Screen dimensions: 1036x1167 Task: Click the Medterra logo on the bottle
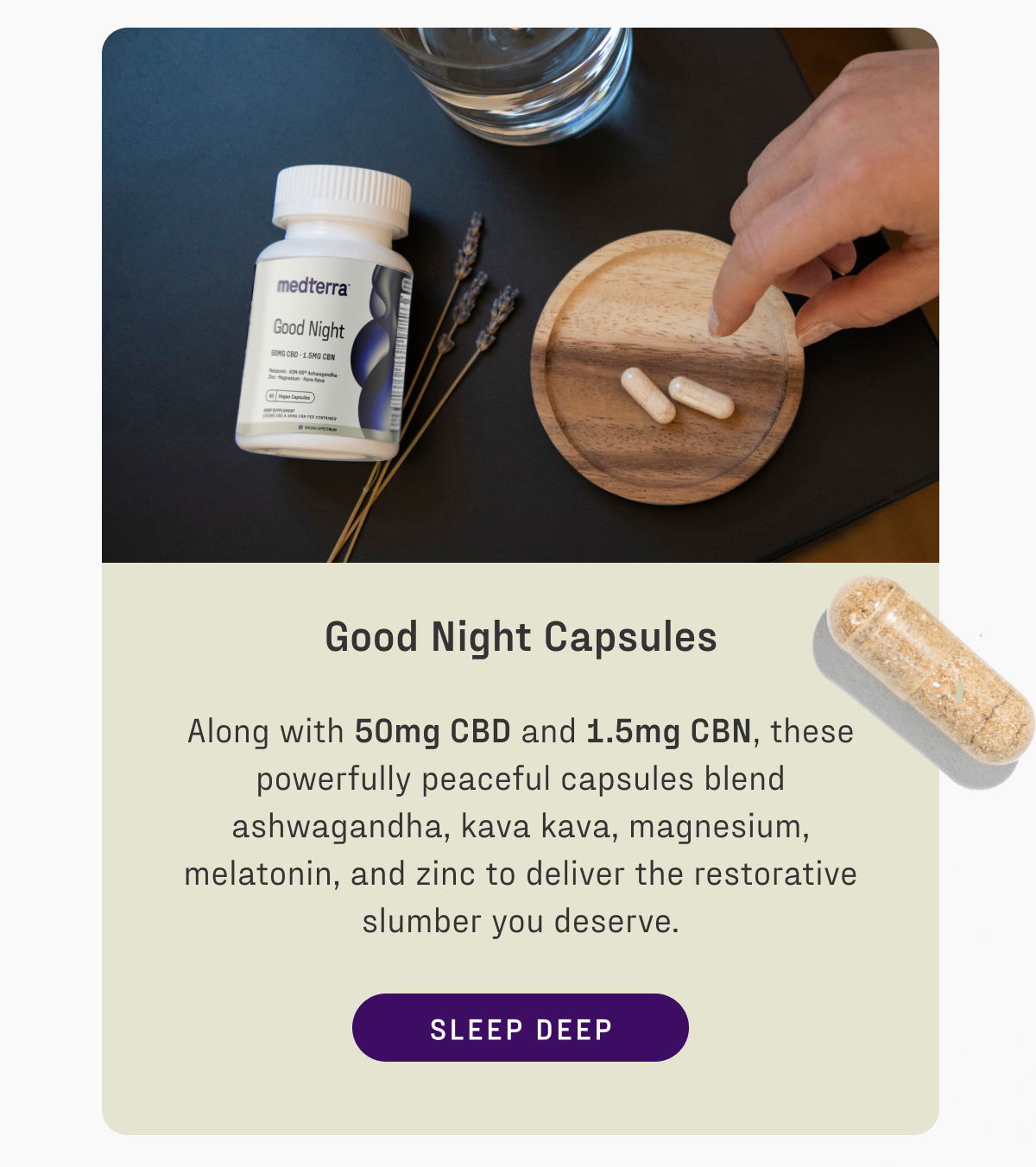point(313,287)
